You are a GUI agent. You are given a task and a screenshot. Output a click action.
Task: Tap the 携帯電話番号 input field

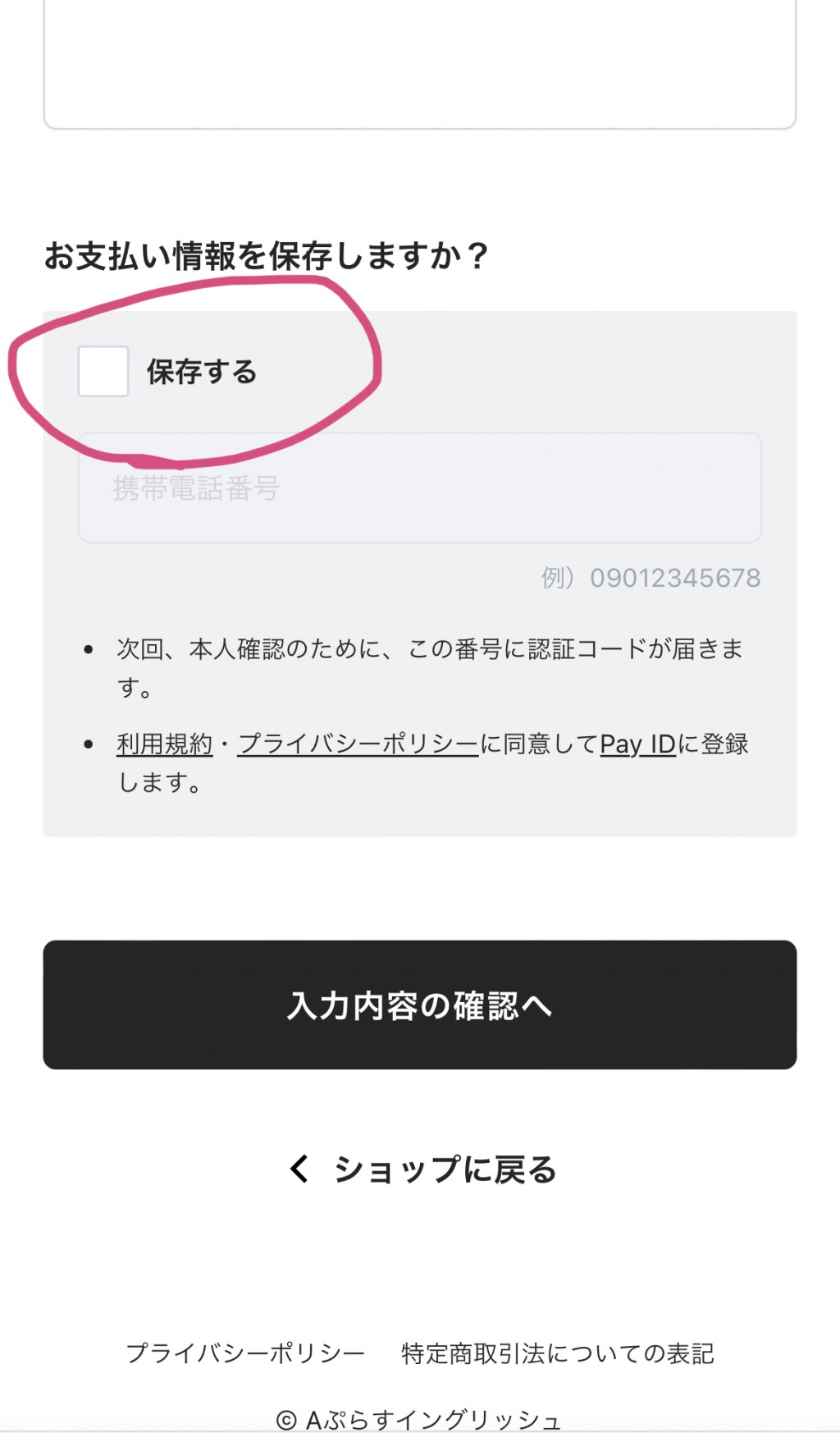pos(420,488)
